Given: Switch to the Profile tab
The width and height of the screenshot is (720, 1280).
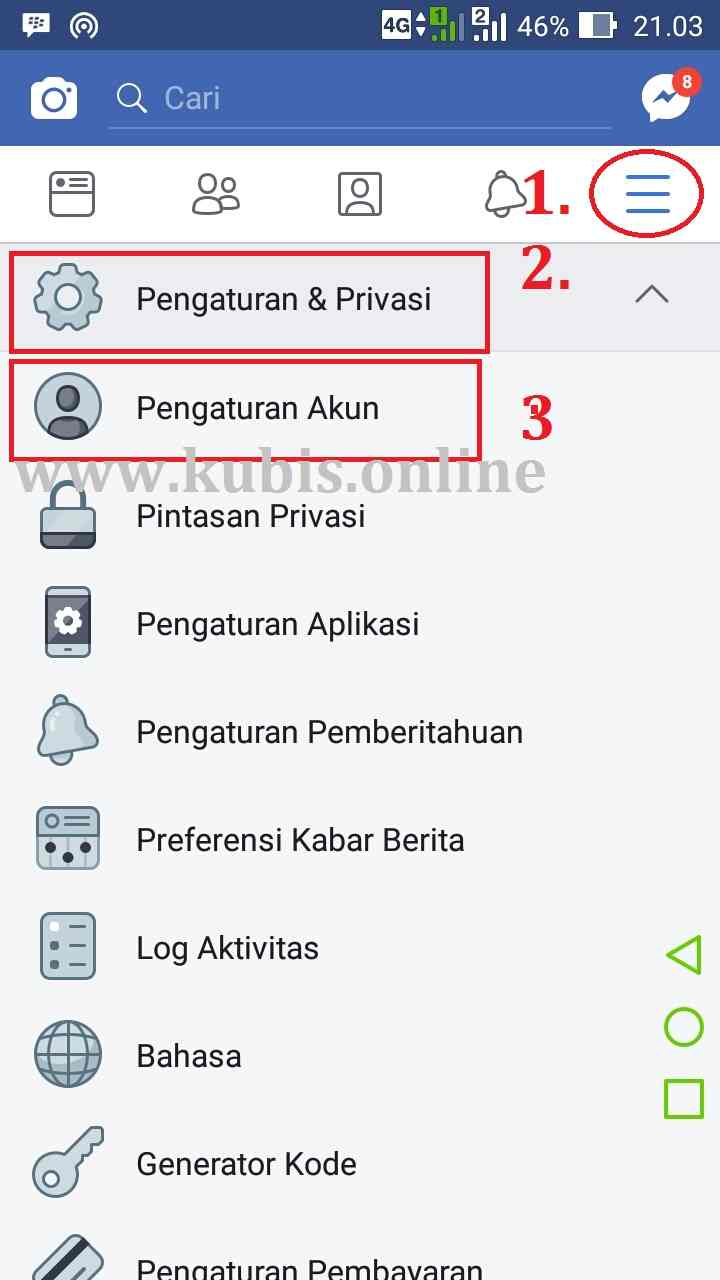Looking at the screenshot, I should 360,194.
